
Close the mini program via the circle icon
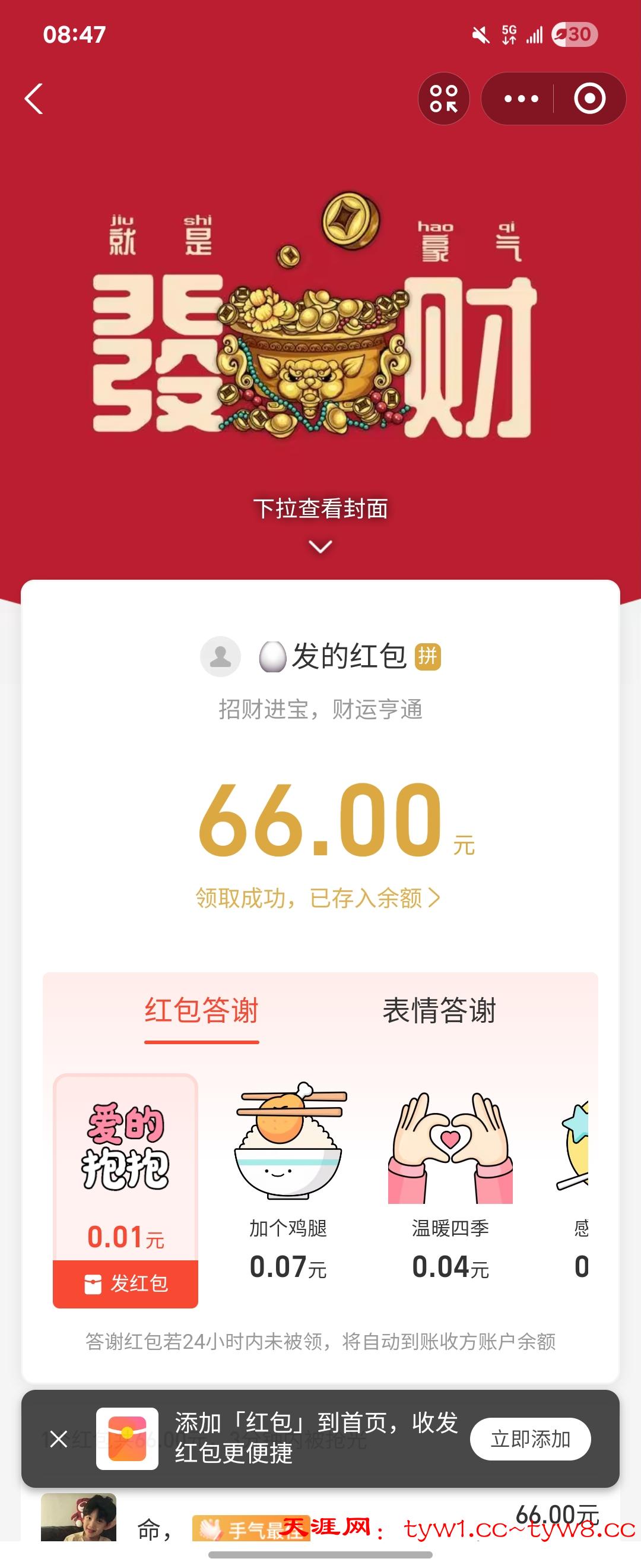click(x=589, y=99)
